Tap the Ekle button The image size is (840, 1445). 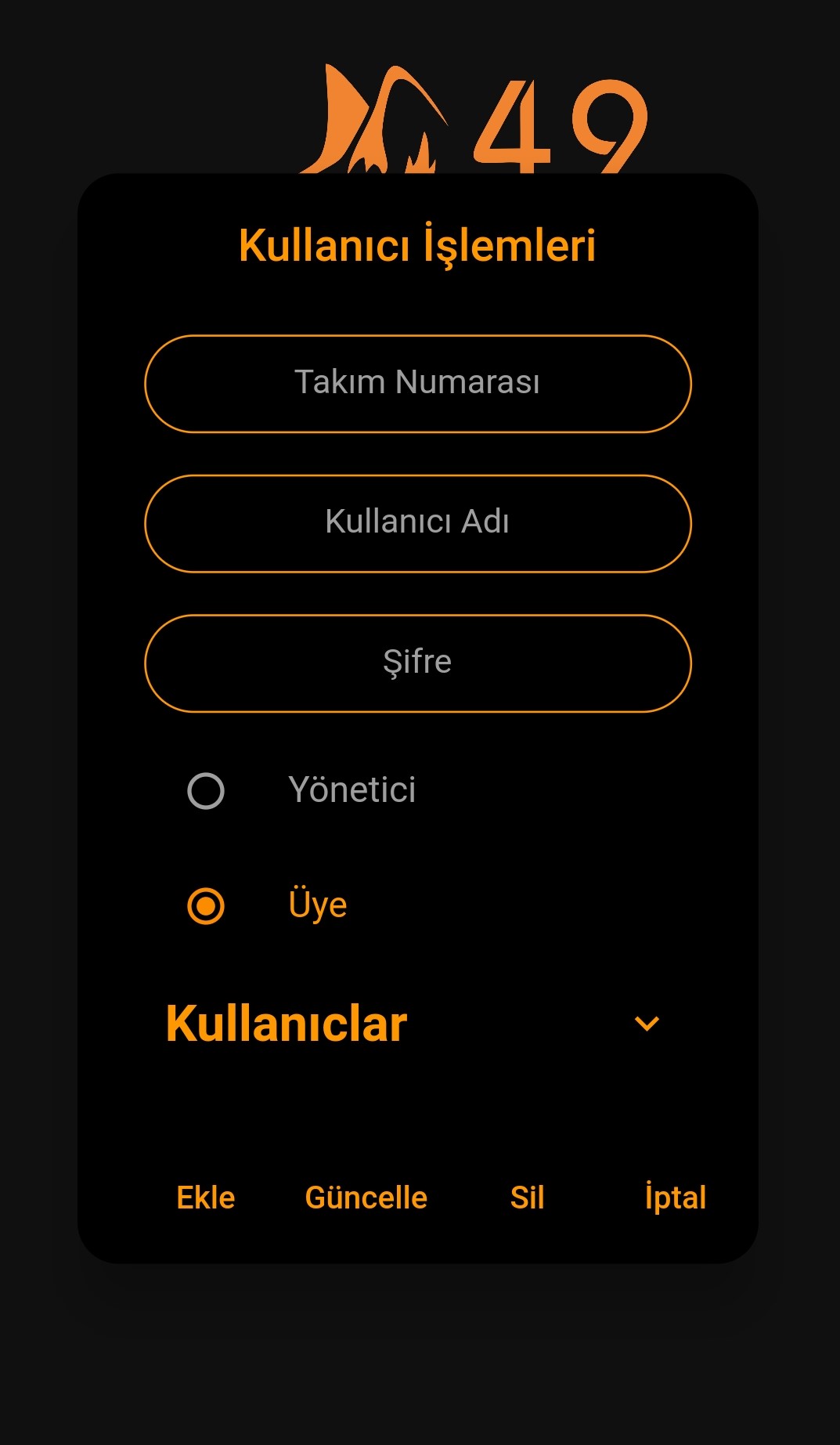pos(206,1198)
